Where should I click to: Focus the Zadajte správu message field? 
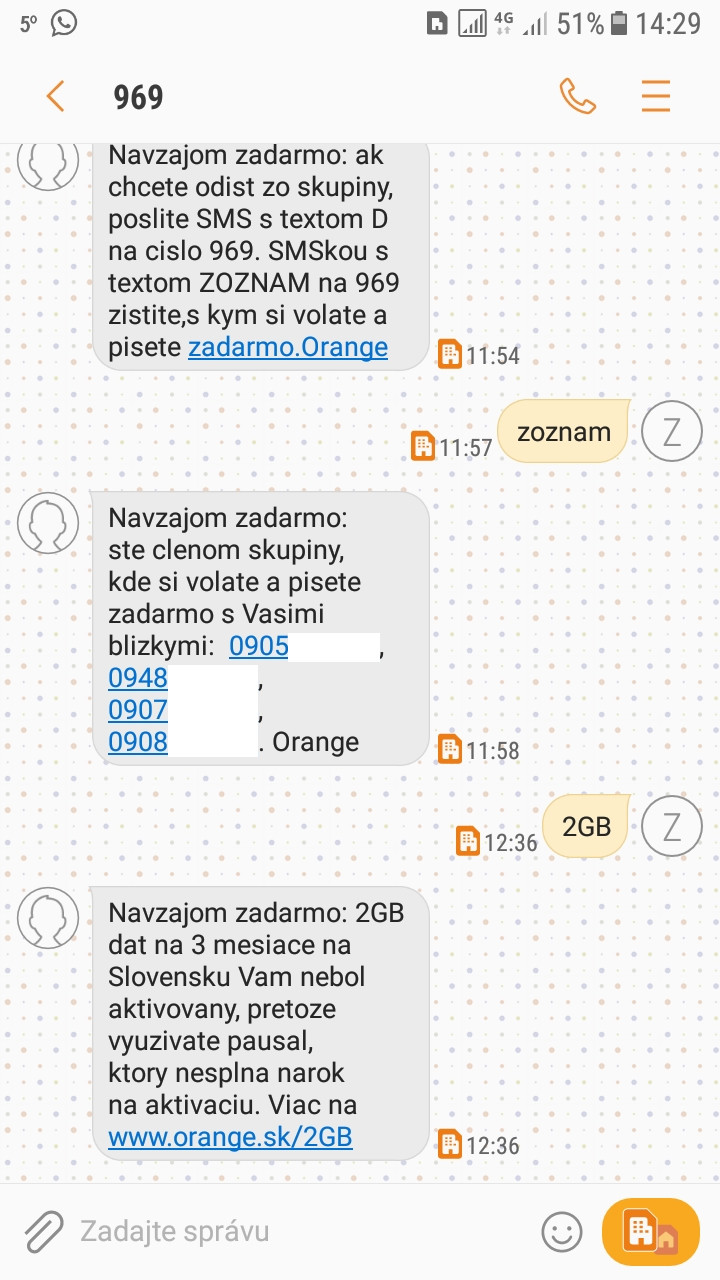tap(300, 1231)
